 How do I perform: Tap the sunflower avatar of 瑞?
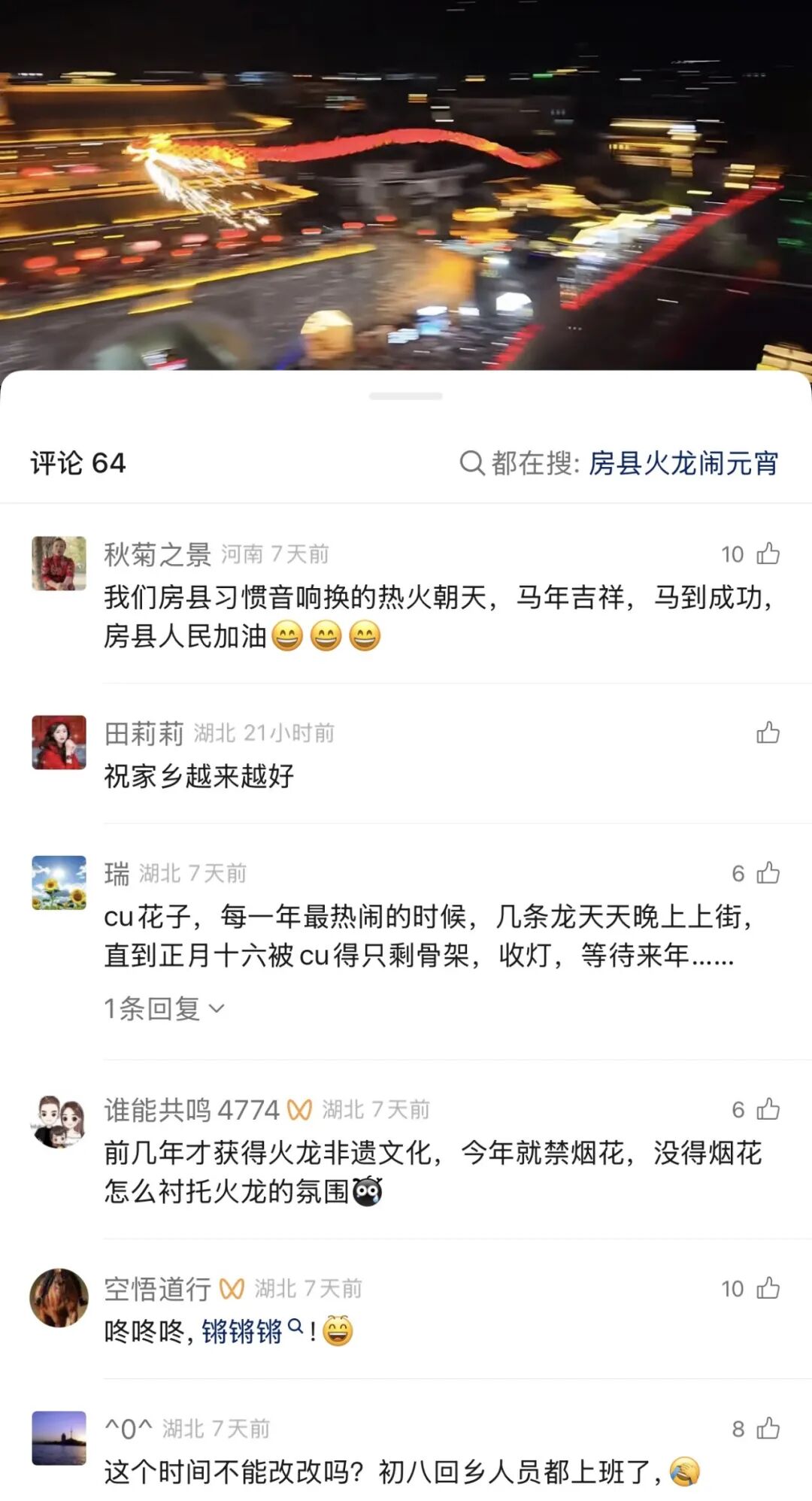tap(59, 882)
